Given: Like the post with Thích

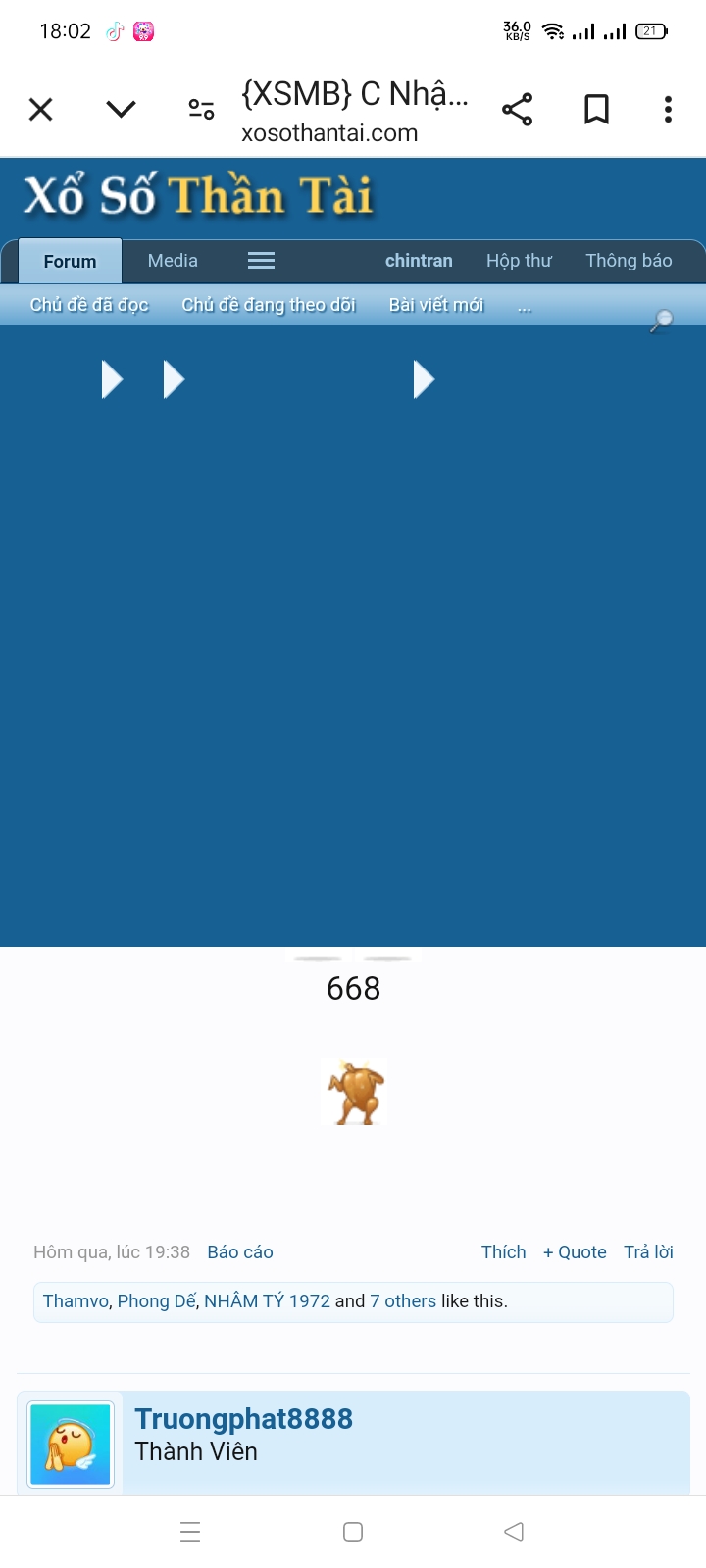Looking at the screenshot, I should pos(503,1252).
